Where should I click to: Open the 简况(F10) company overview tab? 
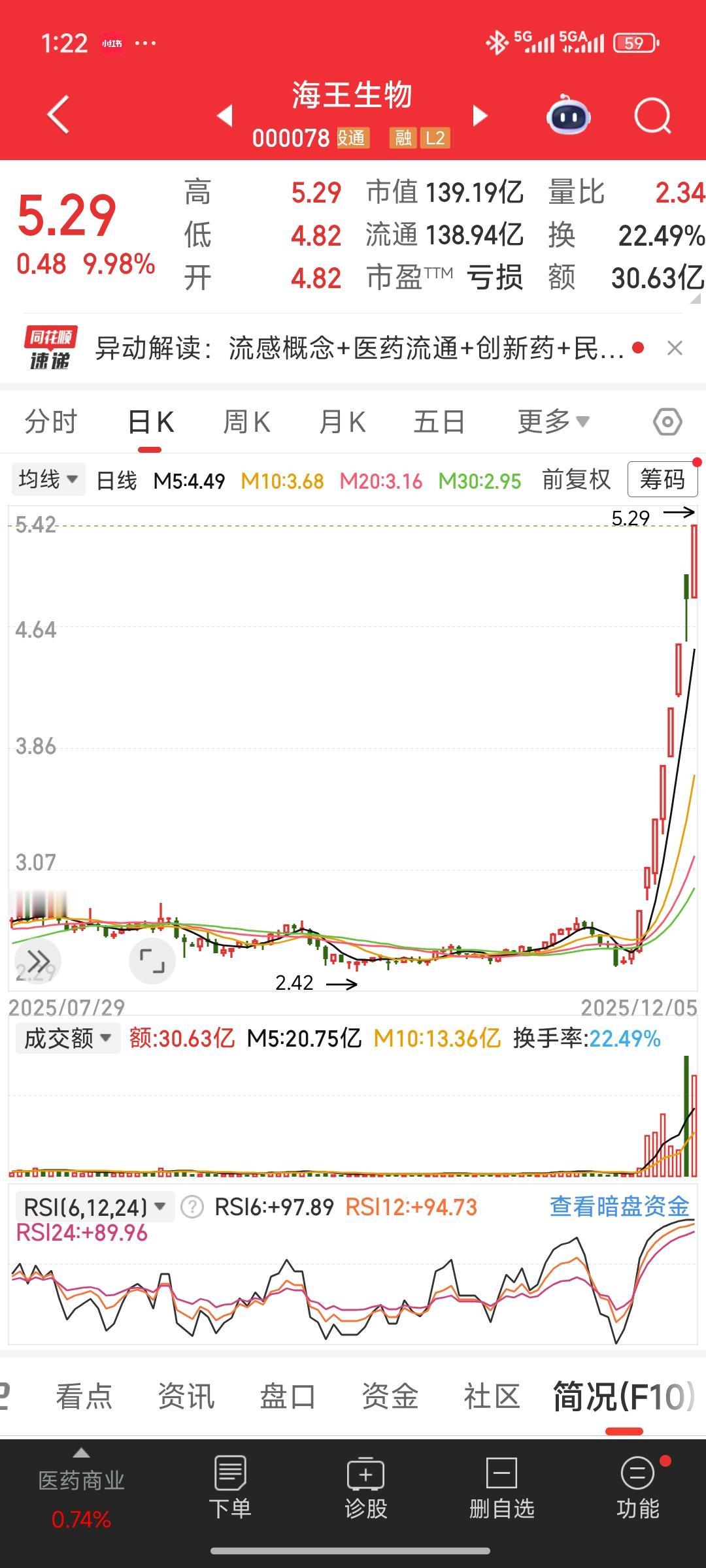pos(623,1395)
